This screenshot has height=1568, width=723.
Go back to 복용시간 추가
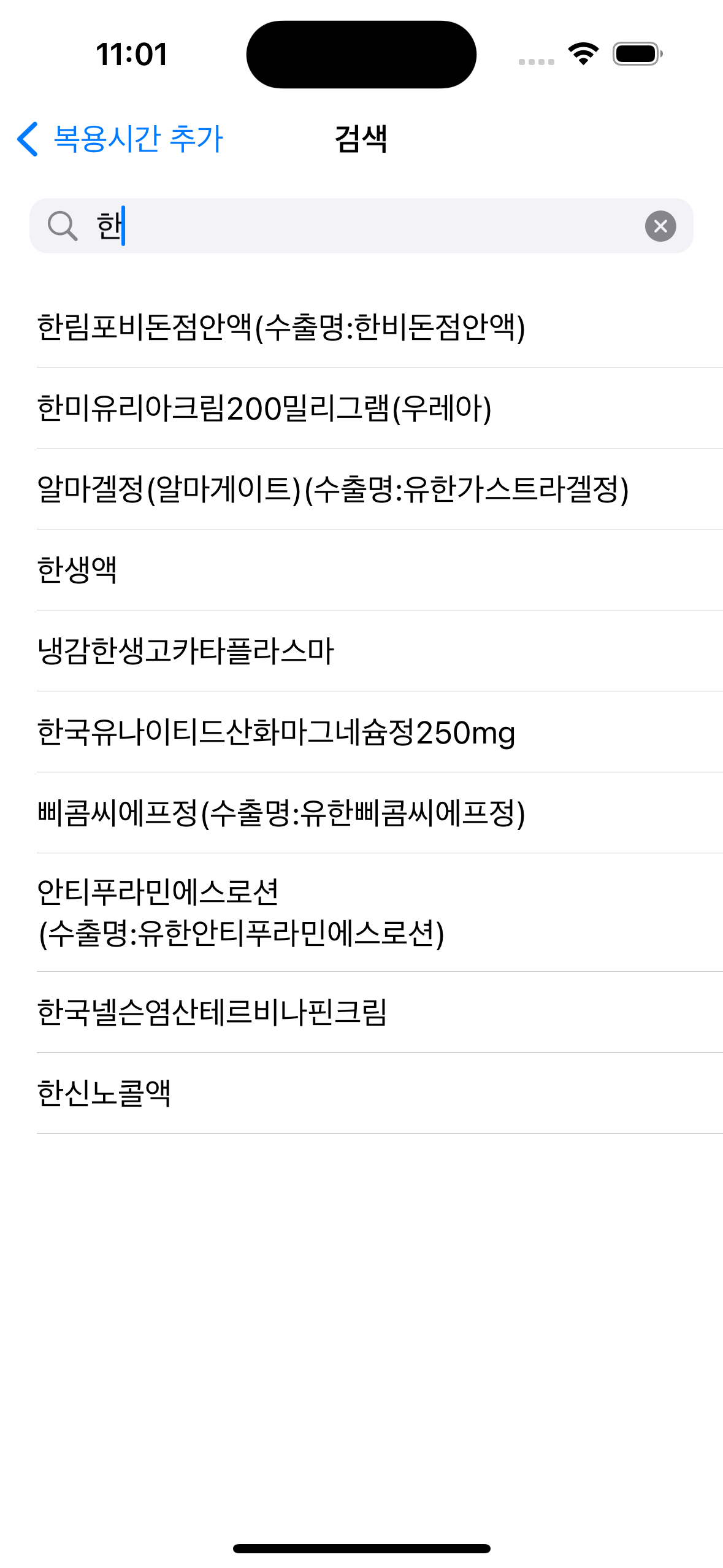120,139
